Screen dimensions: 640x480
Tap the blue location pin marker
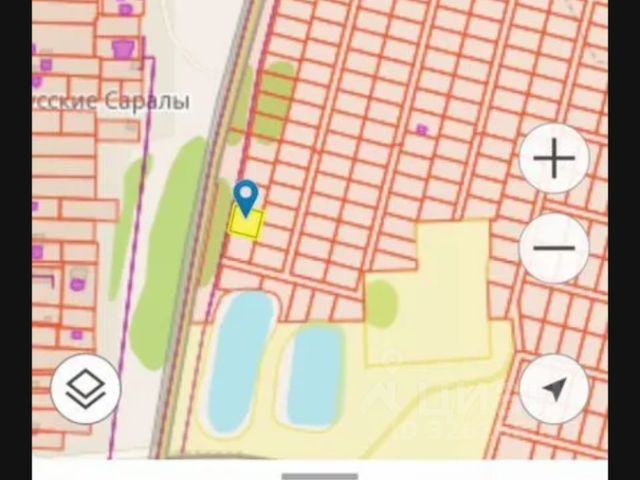click(x=245, y=195)
